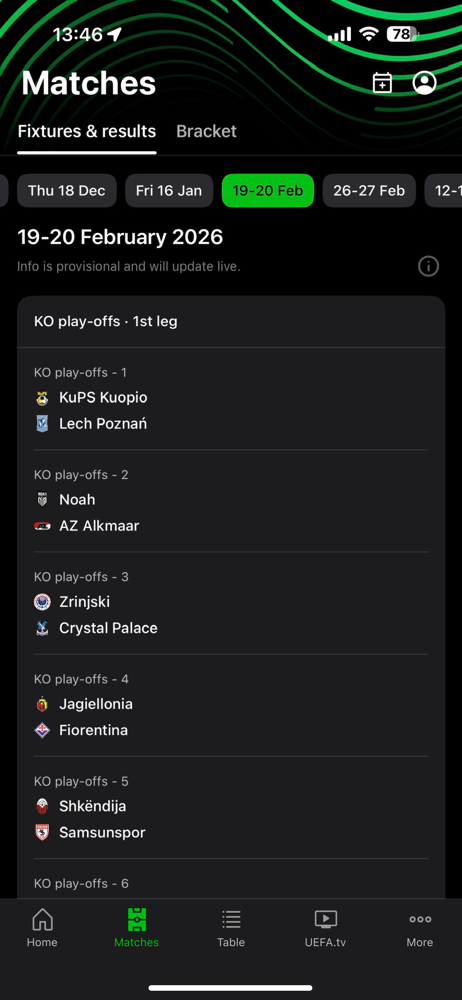Open KuPS Kuopio vs Lech Poznań match
Image resolution: width=462 pixels, height=1000 pixels.
tap(231, 399)
